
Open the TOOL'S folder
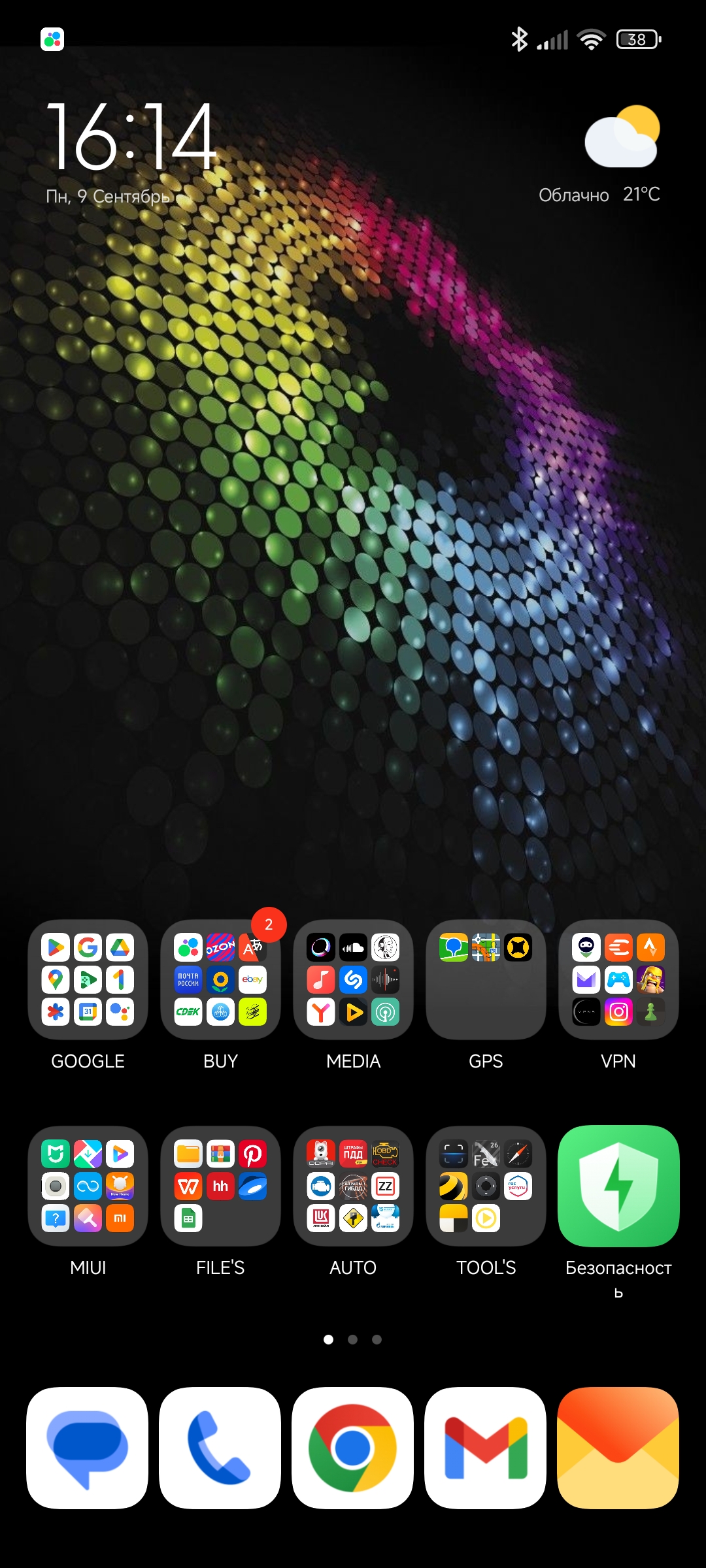486,1186
